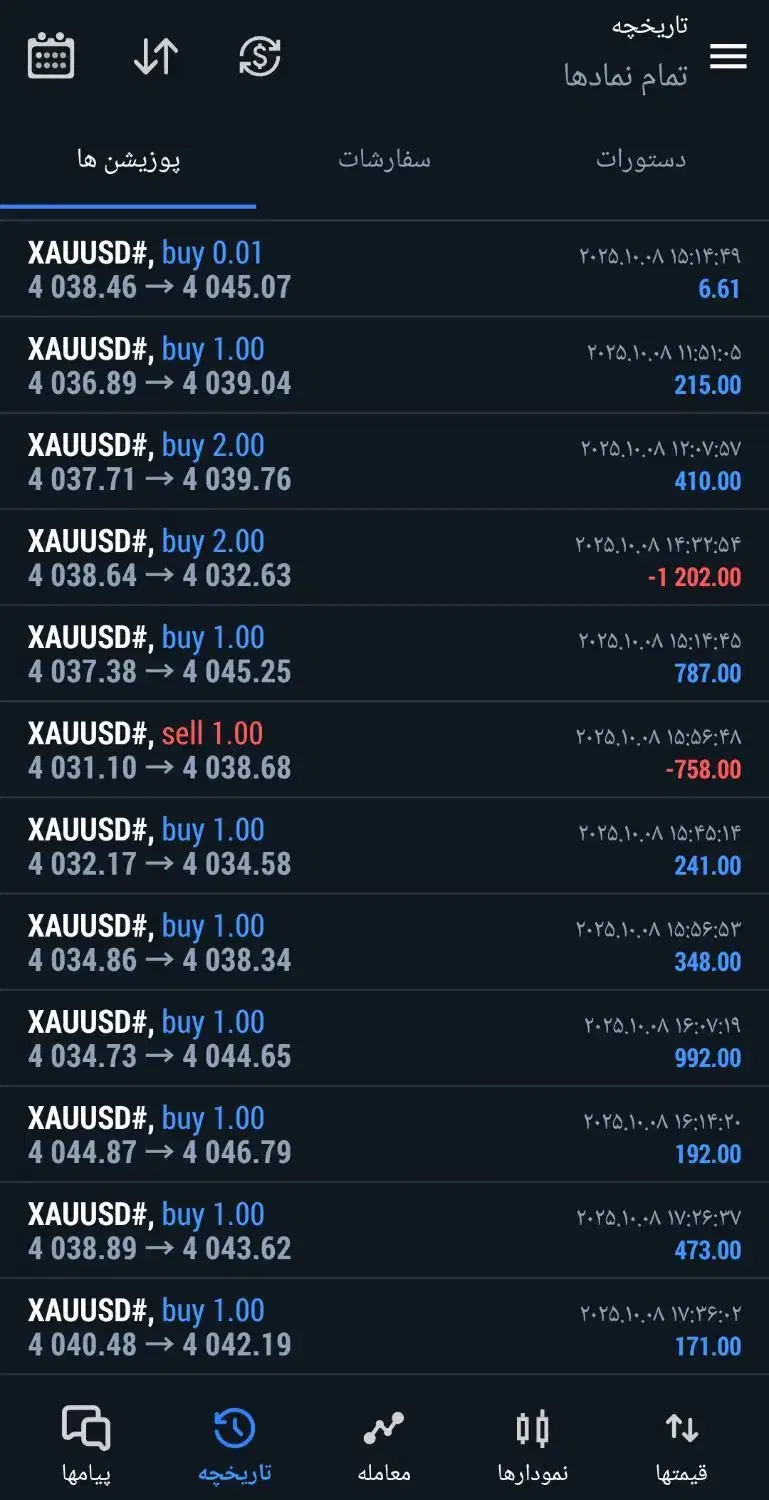Screen dimensions: 769x1500
Task: Go to the پیامها messages tab
Action: point(86,1442)
